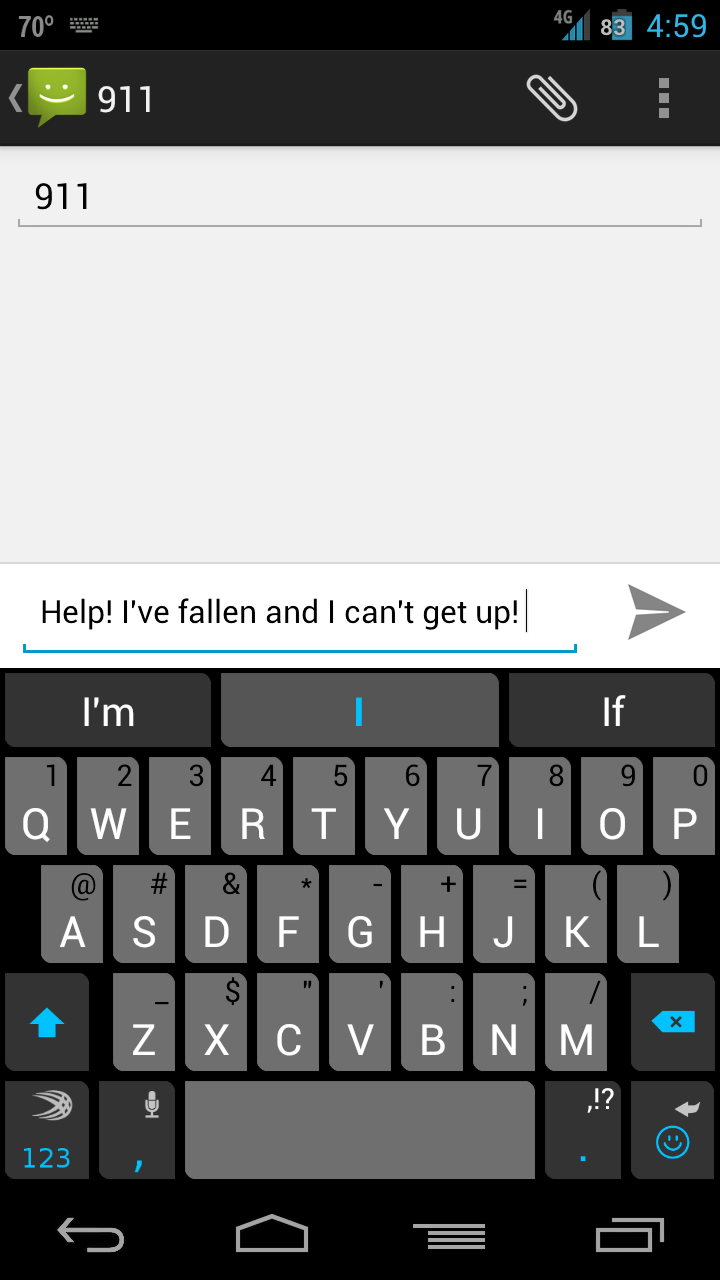
Task: Attach a file with the paperclip
Action: (x=552, y=98)
